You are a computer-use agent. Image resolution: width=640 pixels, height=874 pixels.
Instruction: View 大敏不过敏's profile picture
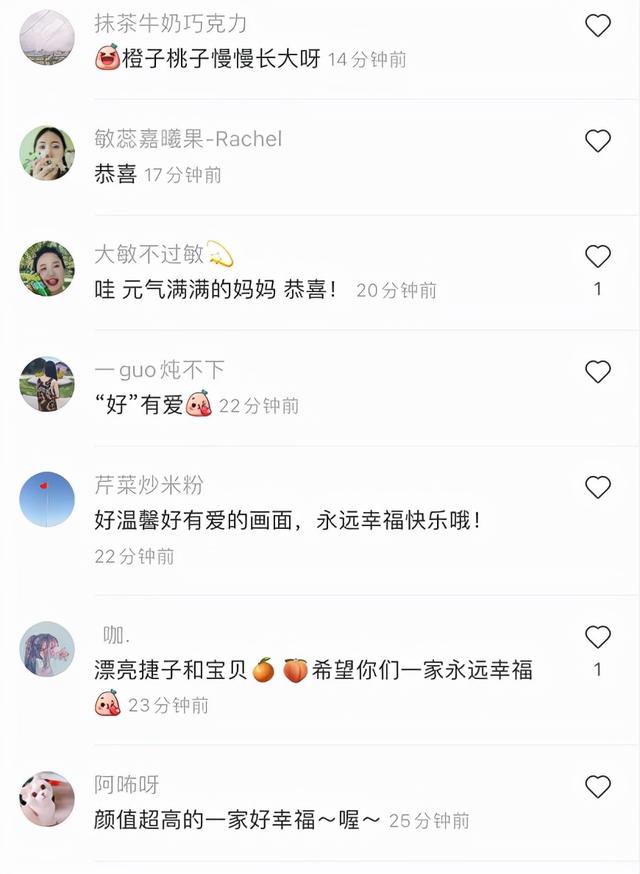[x=47, y=268]
